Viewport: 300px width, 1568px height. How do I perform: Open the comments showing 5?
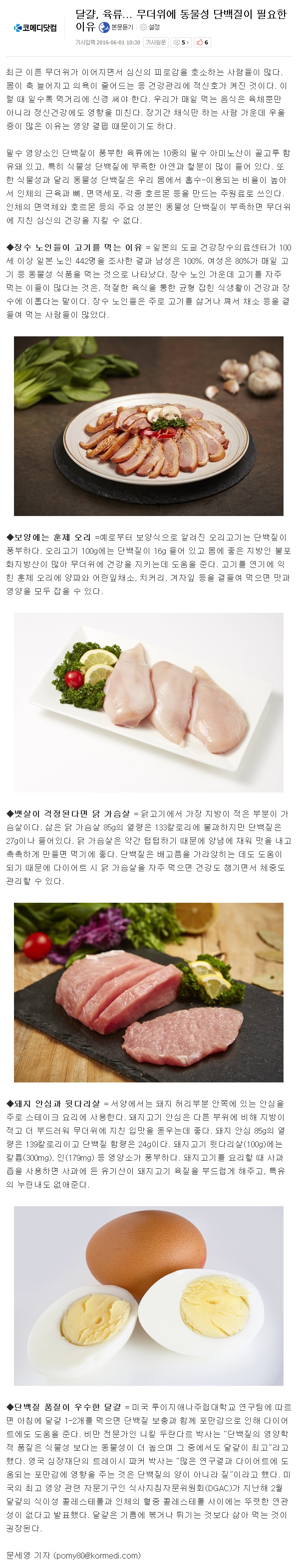coord(181,42)
